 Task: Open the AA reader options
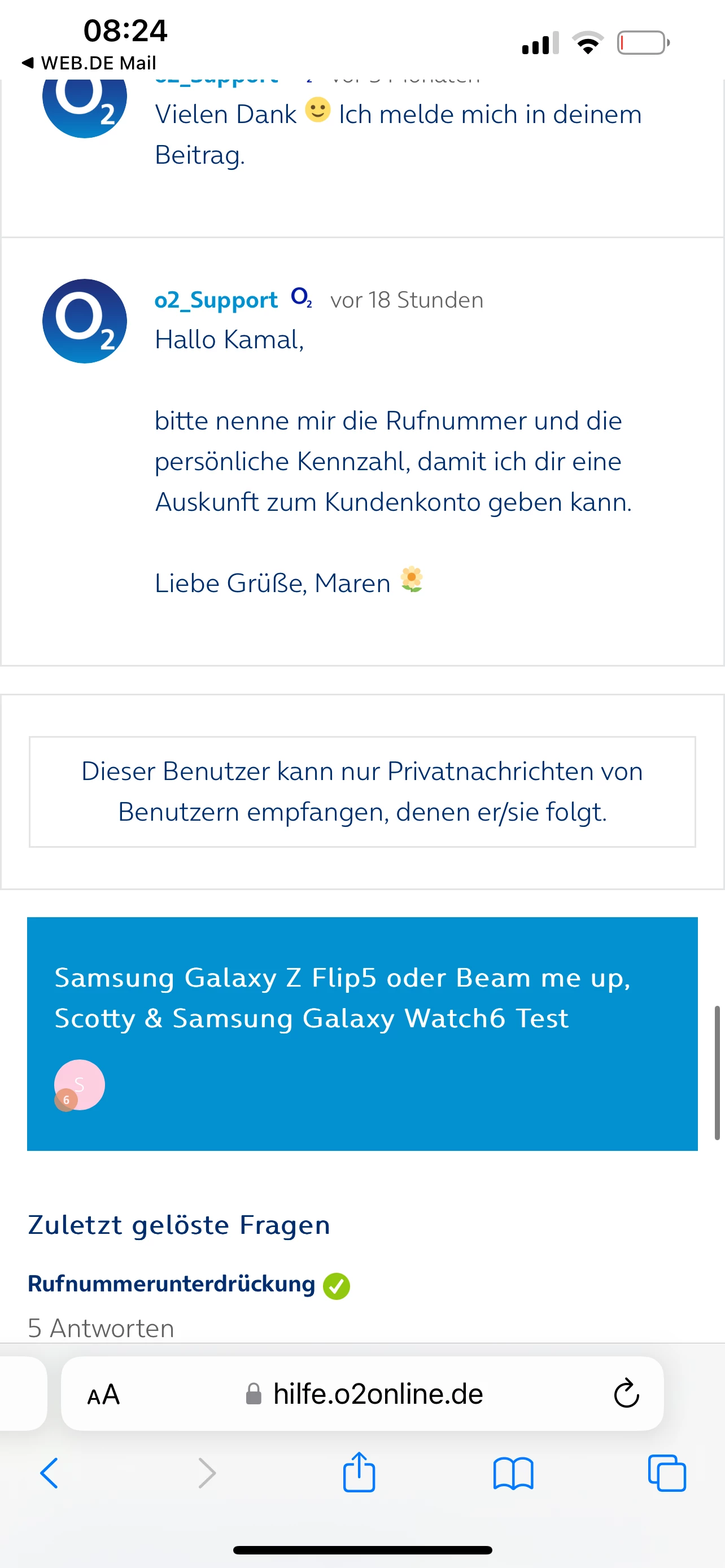click(x=103, y=1395)
